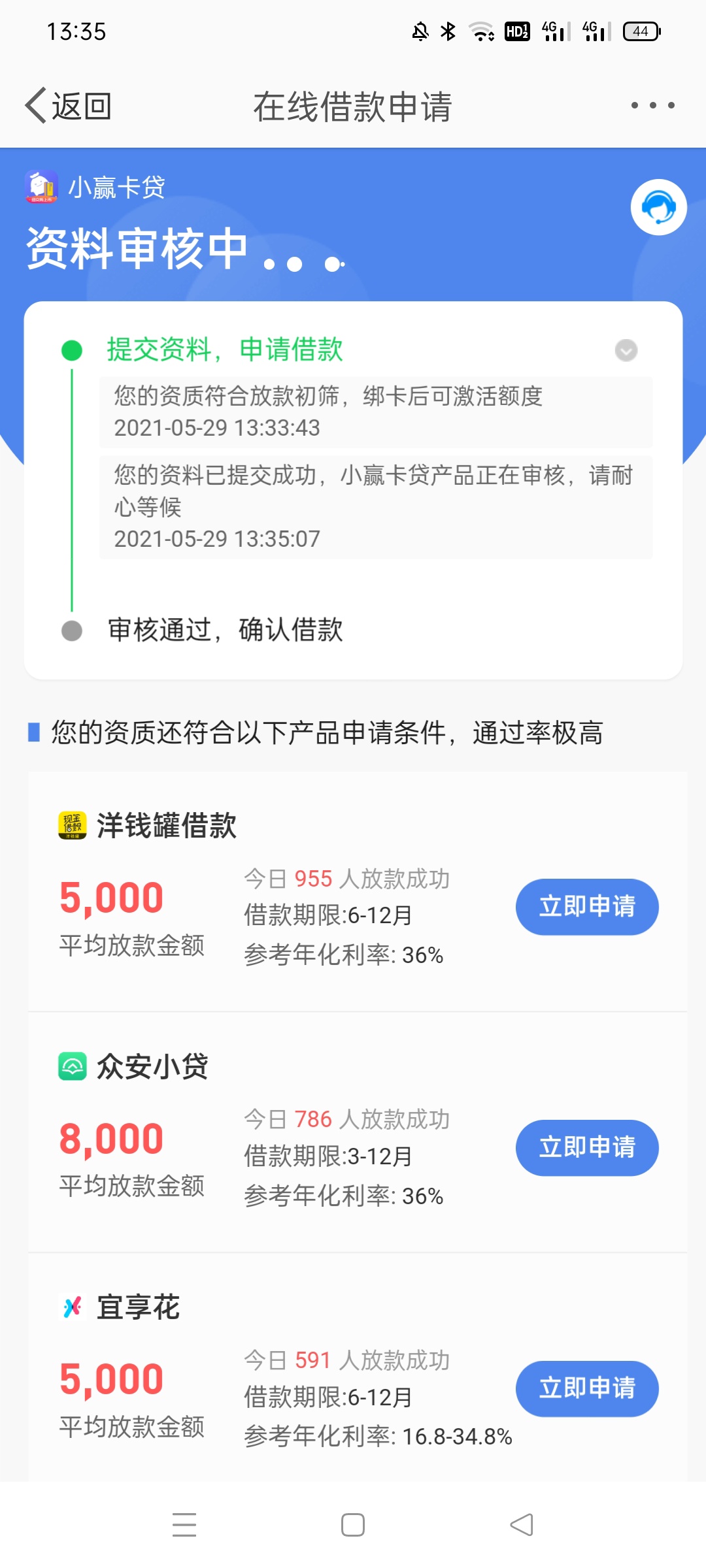This screenshot has height=1568, width=706.
Task: Collapse the 提交资料，申请借款 step details
Action: [x=626, y=350]
